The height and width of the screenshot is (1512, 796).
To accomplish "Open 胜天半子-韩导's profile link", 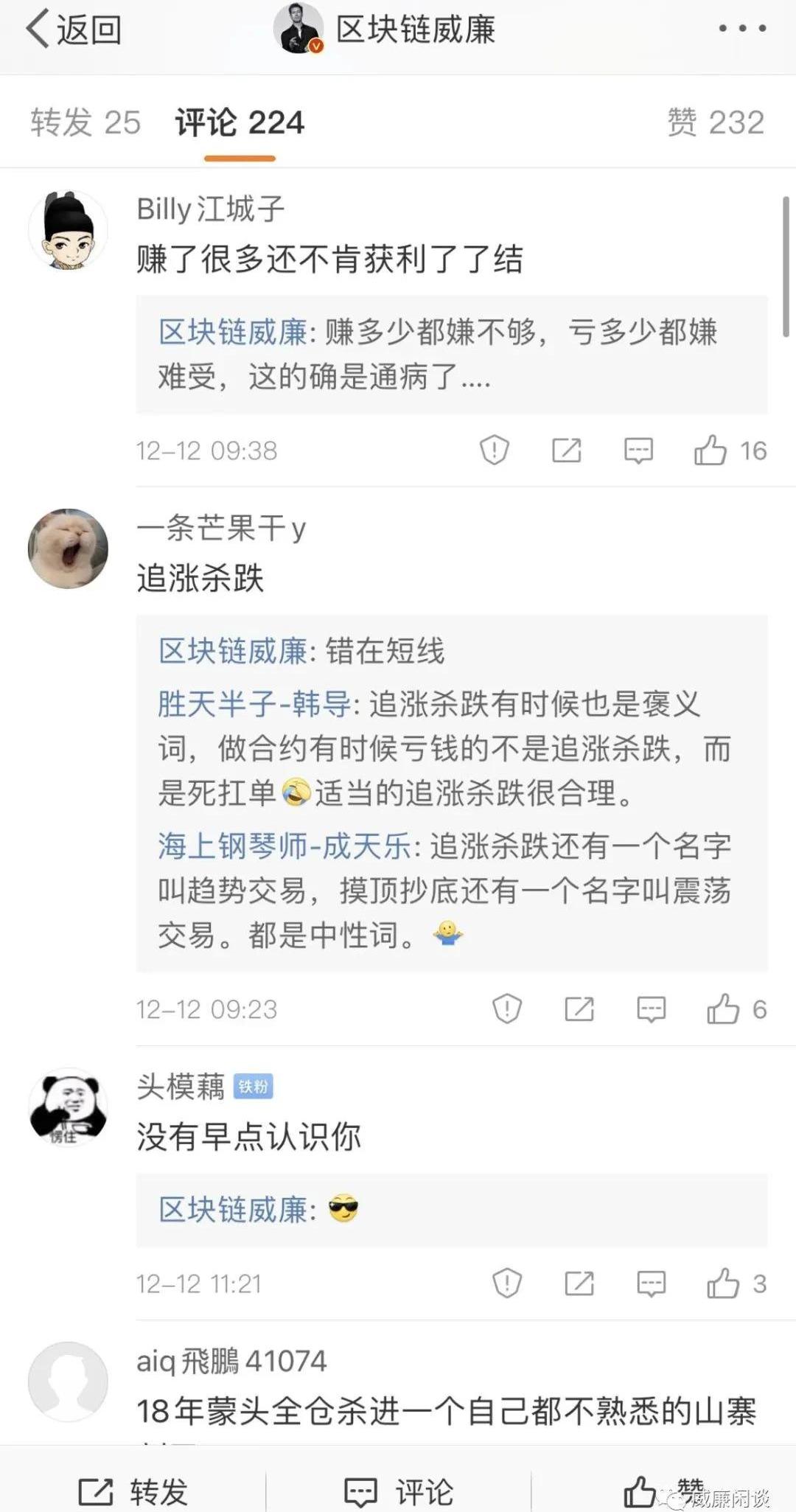I will (x=254, y=704).
